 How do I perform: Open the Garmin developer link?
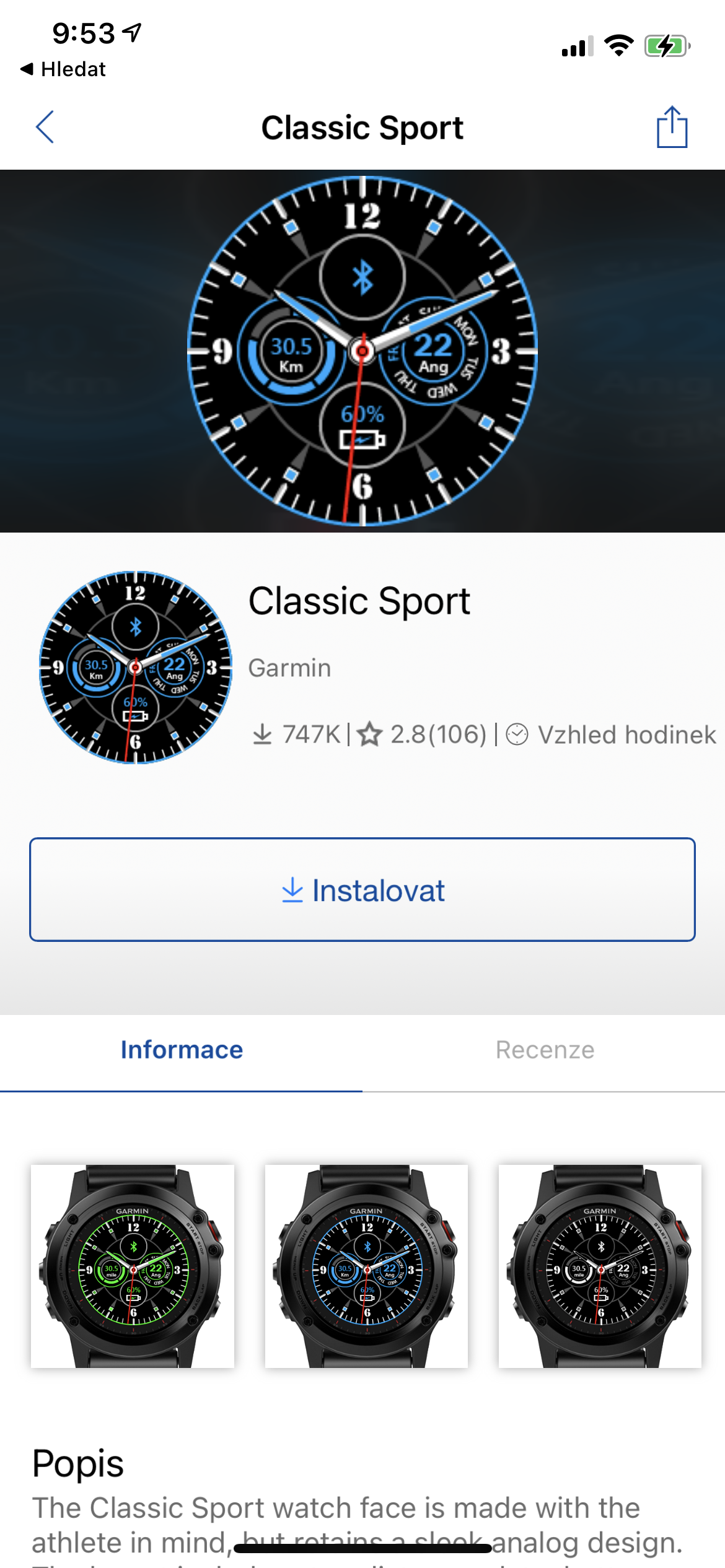click(x=289, y=668)
